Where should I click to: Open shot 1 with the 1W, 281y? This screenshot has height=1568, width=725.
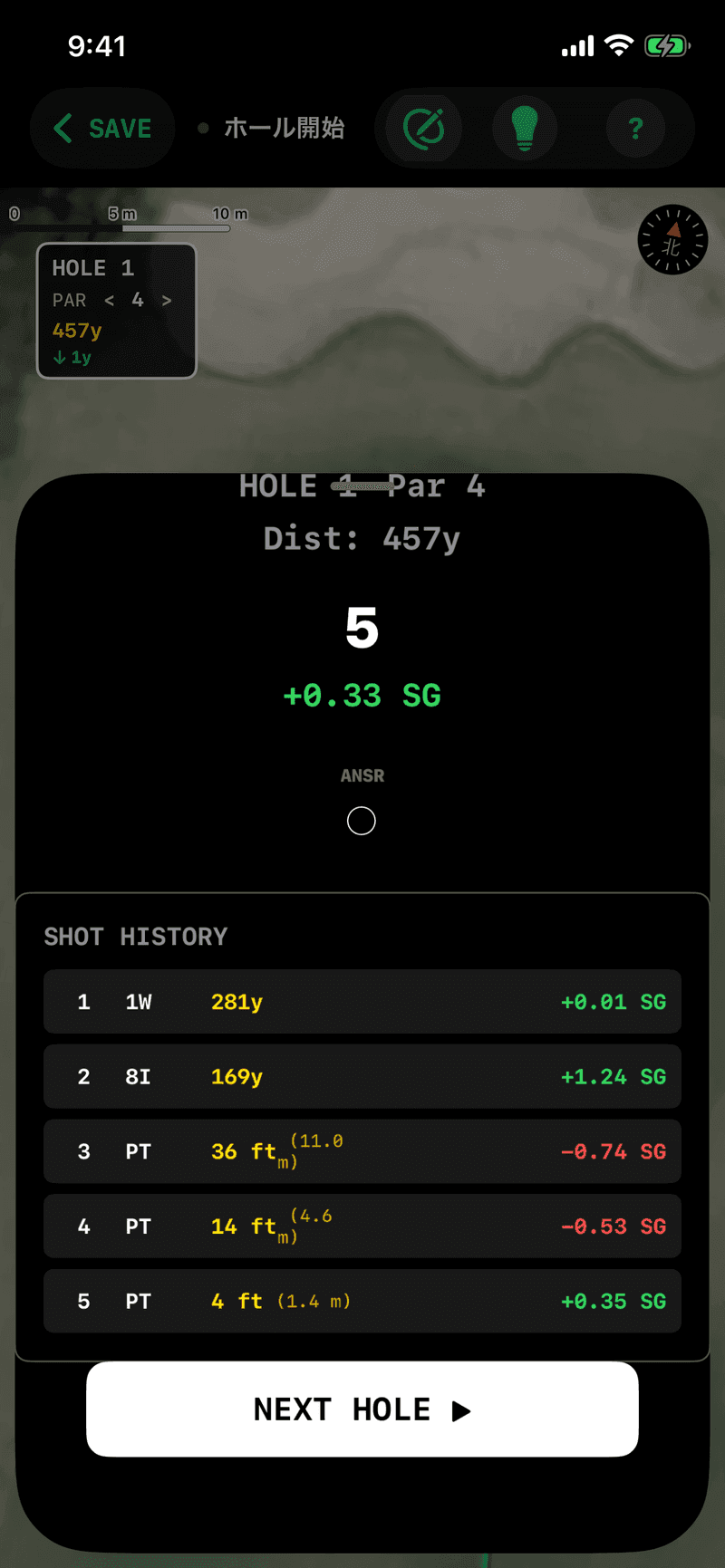coord(362,1002)
